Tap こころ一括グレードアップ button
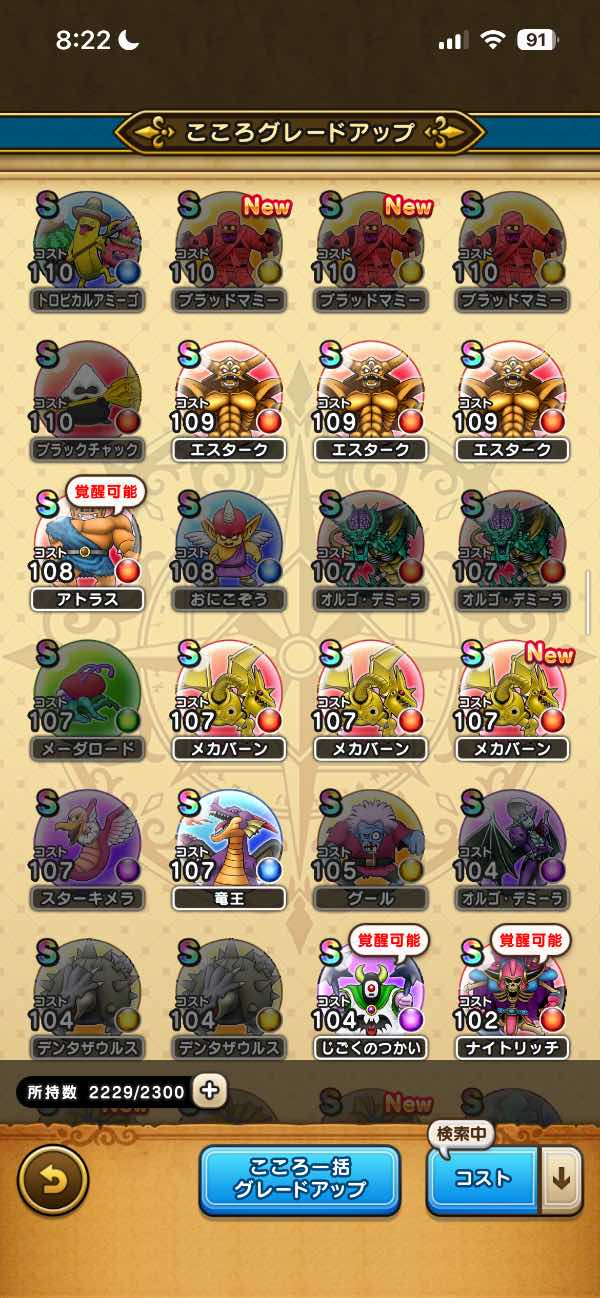The width and height of the screenshot is (600, 1298). point(299,1180)
